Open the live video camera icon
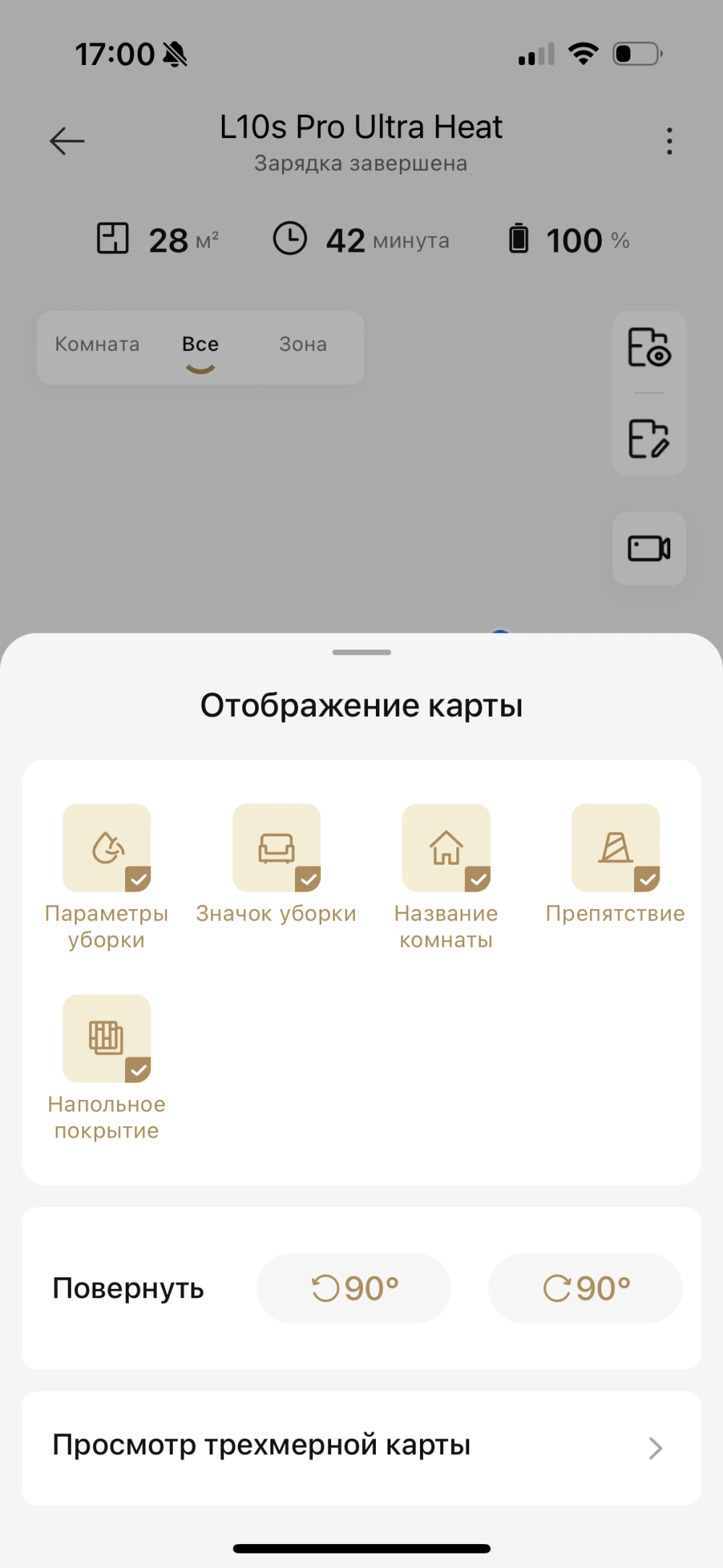Viewport: 723px width, 1568px height. coord(649,548)
